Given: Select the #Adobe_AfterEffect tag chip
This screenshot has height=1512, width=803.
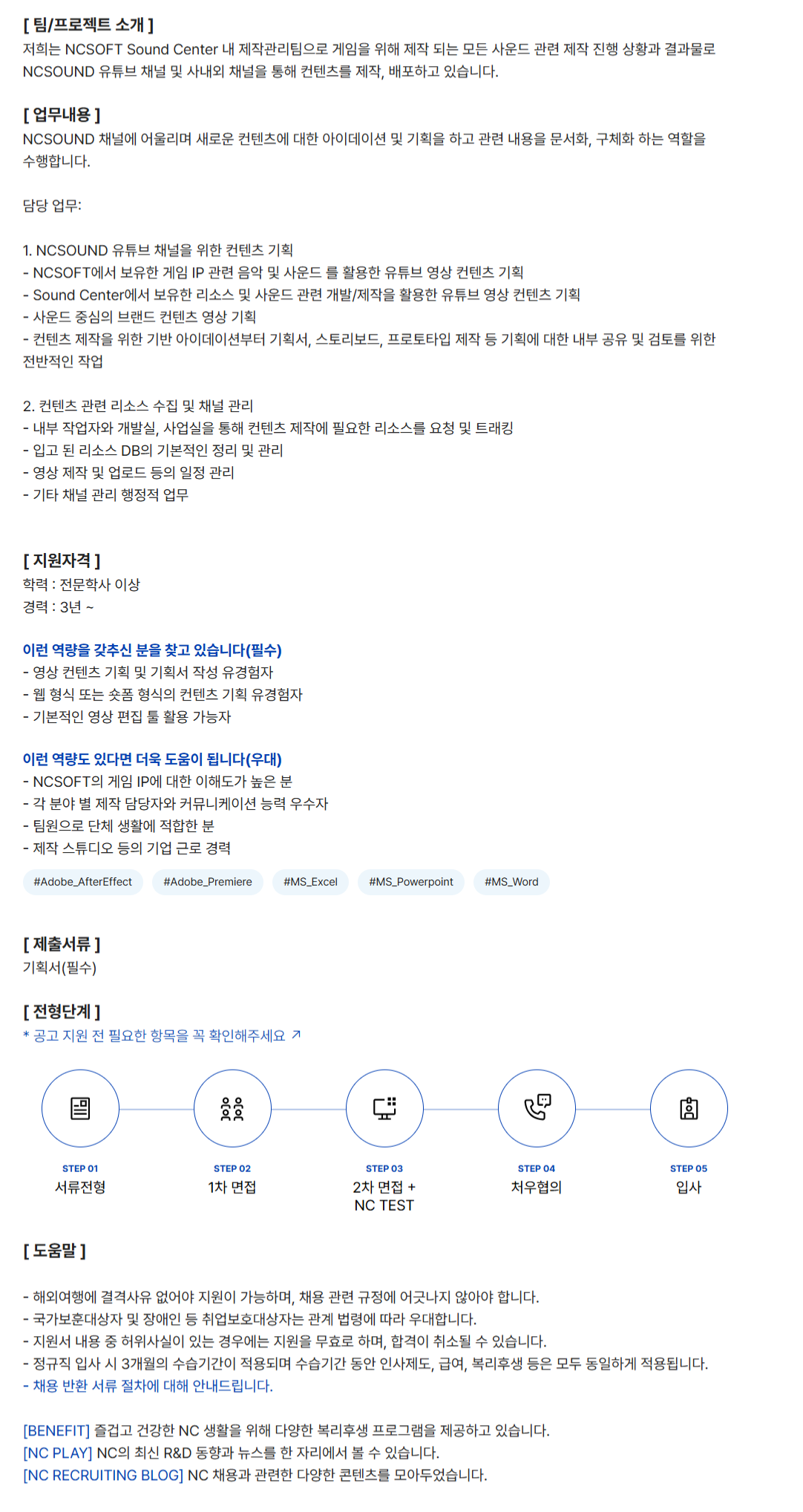Looking at the screenshot, I should [x=83, y=882].
